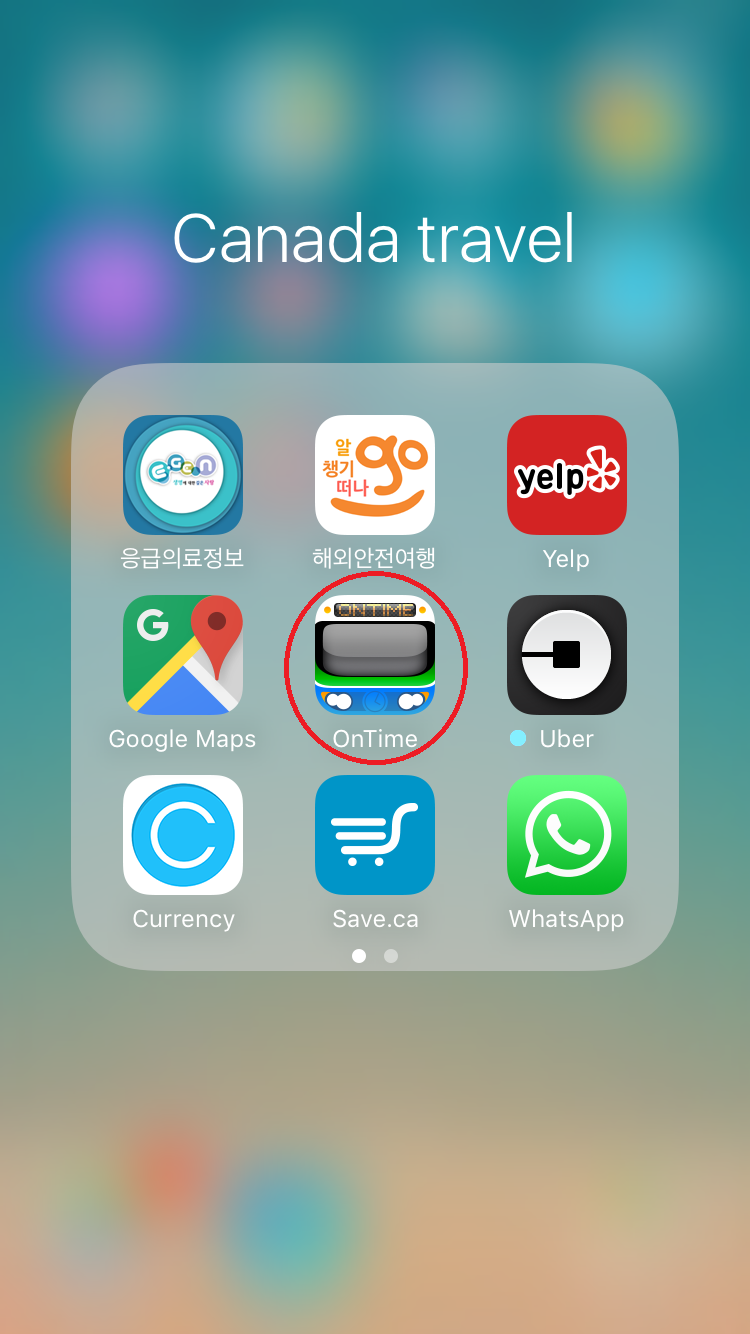Viewport: 750px width, 1334px height.
Task: Launch the 해외안전여행 app
Action: click(x=375, y=475)
